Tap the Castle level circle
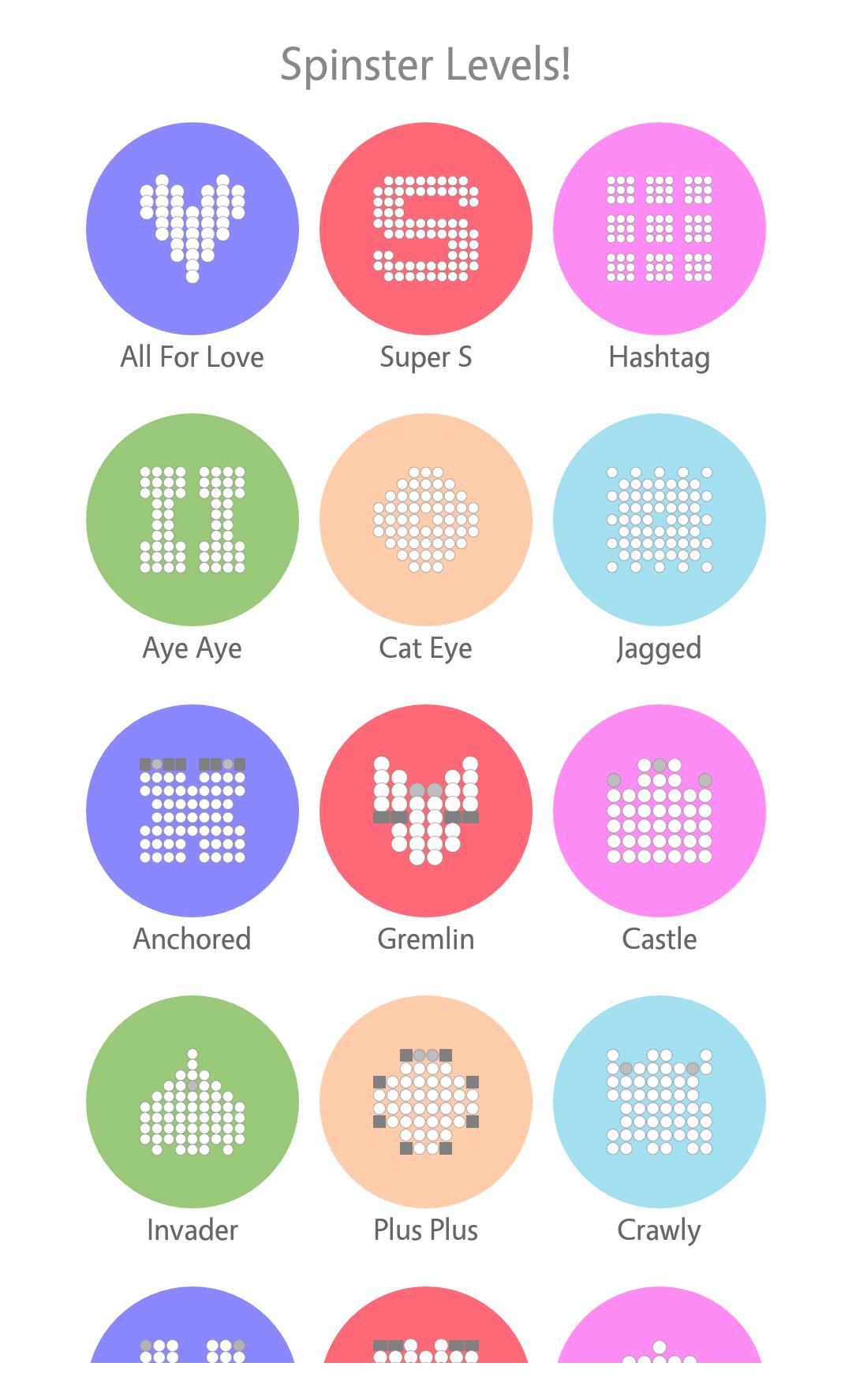Viewport: 852px width, 1400px height. 660,811
